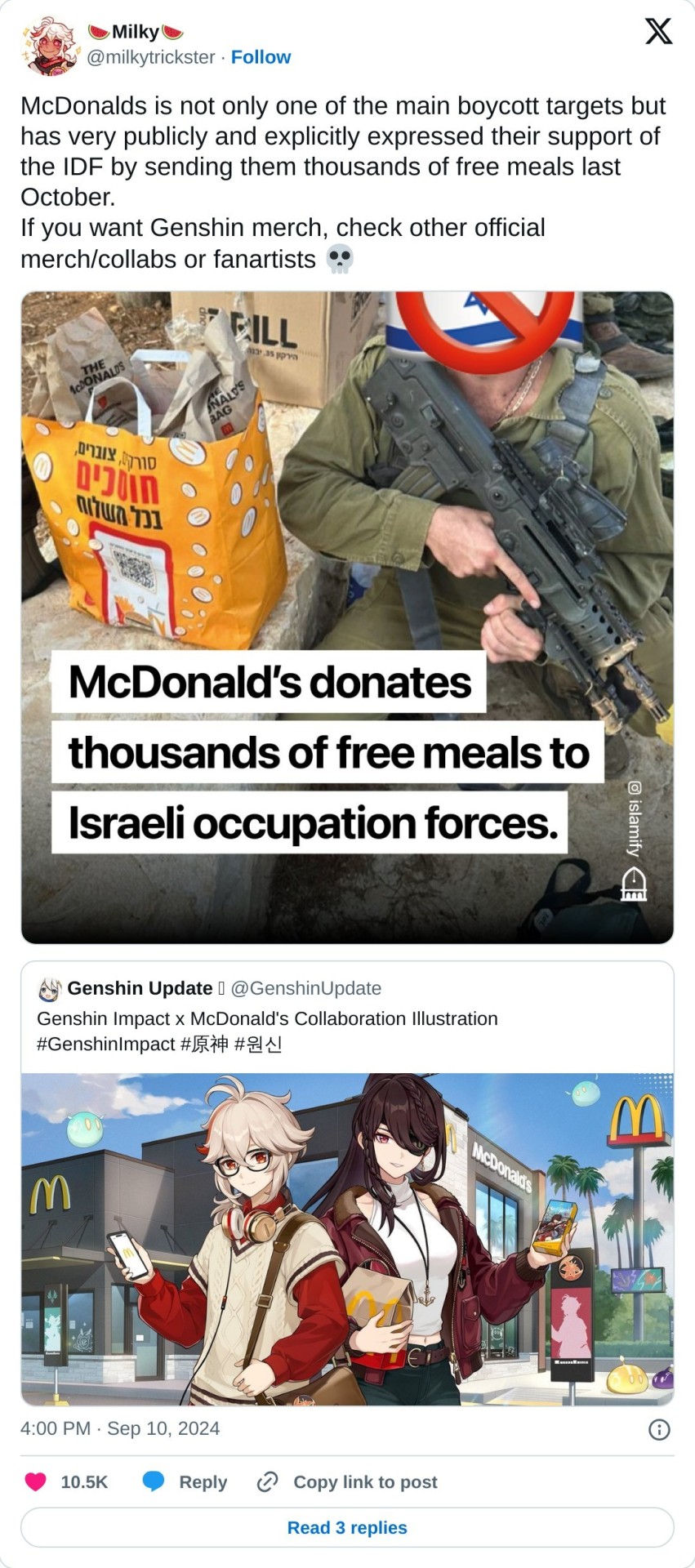Open Milky's profile avatar
The height and width of the screenshot is (1568, 695).
pyautogui.click(x=49, y=45)
